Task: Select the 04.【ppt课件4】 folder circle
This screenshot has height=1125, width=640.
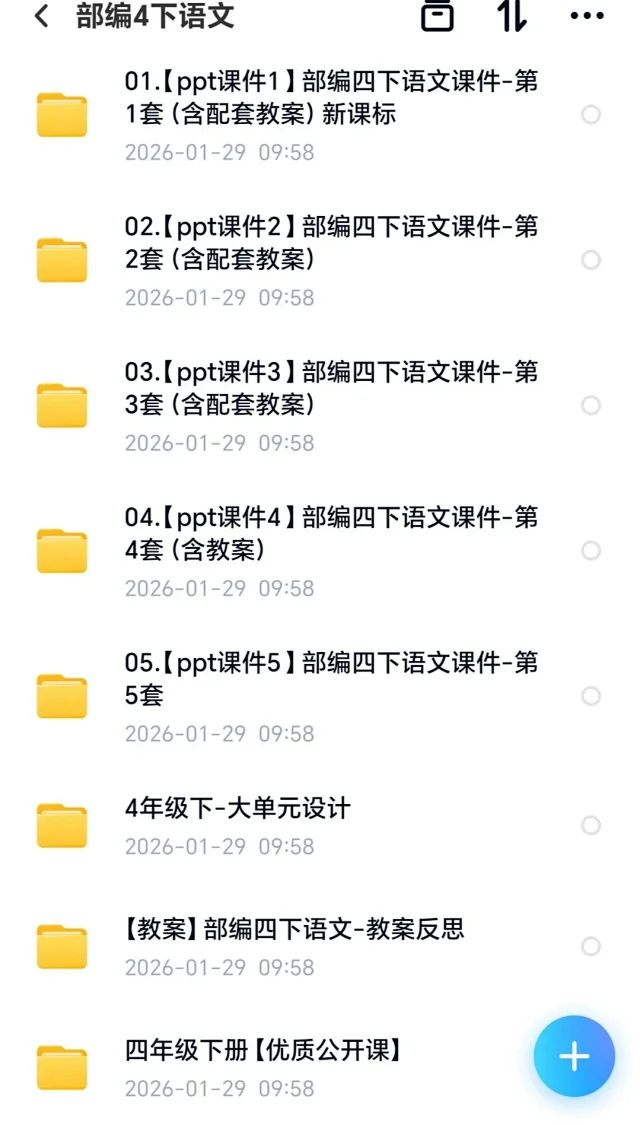Action: click(591, 550)
